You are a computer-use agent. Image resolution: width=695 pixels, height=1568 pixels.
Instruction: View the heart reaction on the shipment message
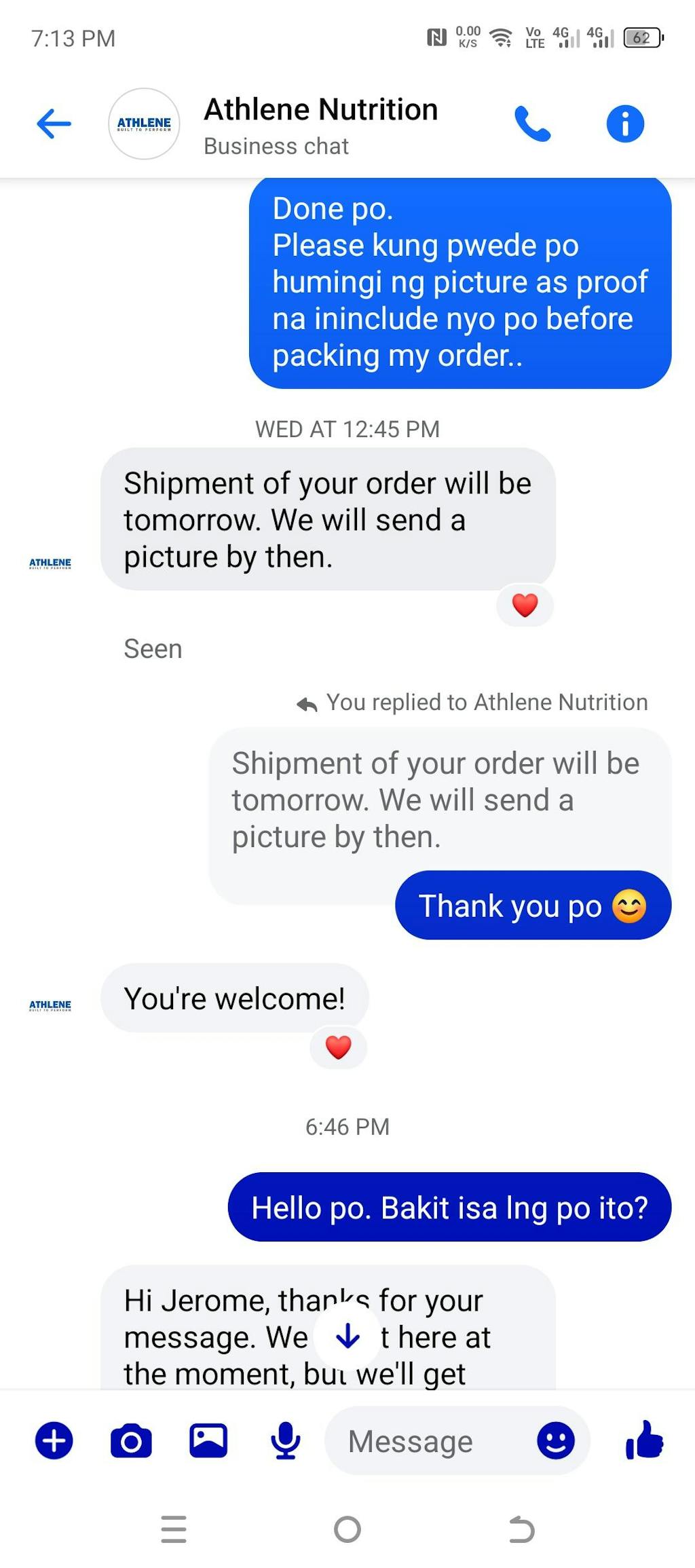click(525, 605)
